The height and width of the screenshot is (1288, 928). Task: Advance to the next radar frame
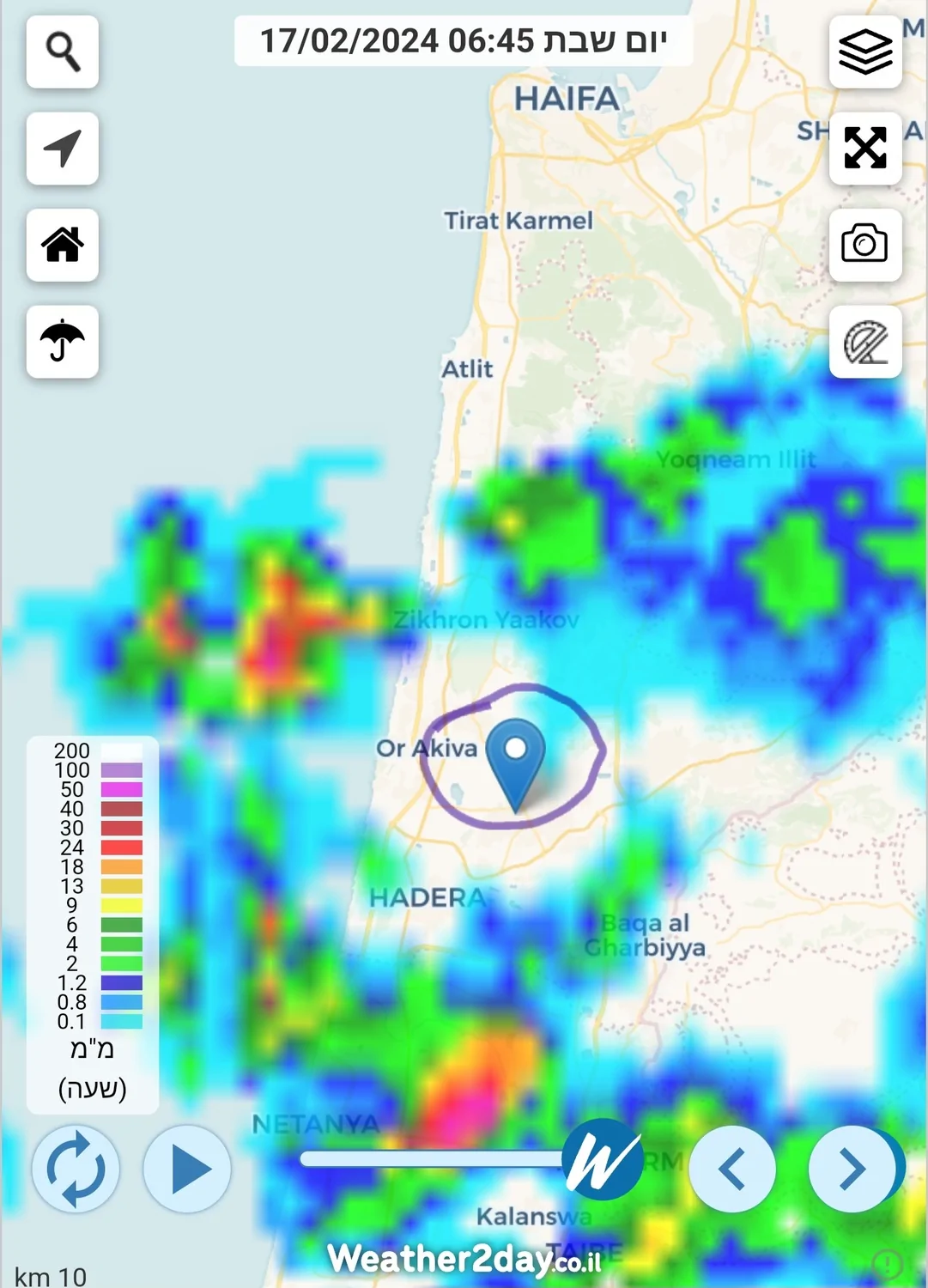click(852, 1169)
